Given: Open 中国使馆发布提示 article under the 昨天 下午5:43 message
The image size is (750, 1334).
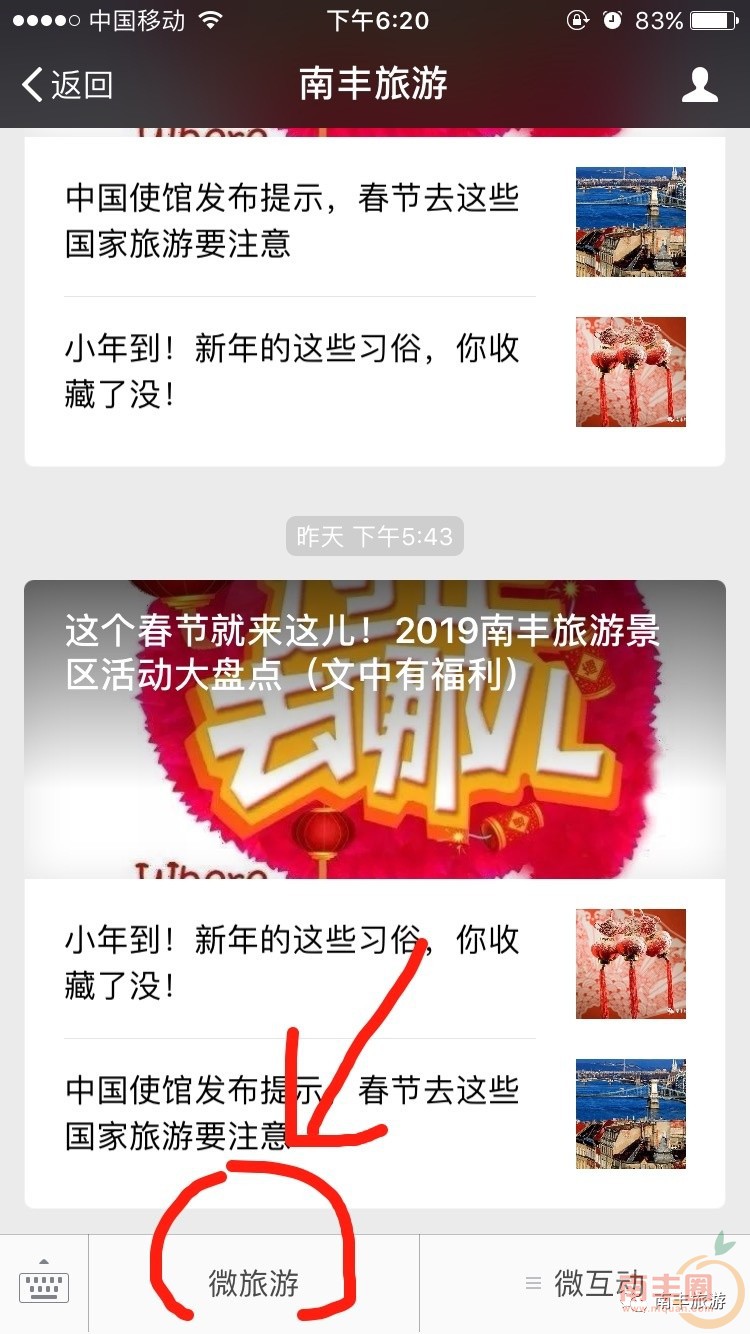Looking at the screenshot, I should (x=374, y=1112).
